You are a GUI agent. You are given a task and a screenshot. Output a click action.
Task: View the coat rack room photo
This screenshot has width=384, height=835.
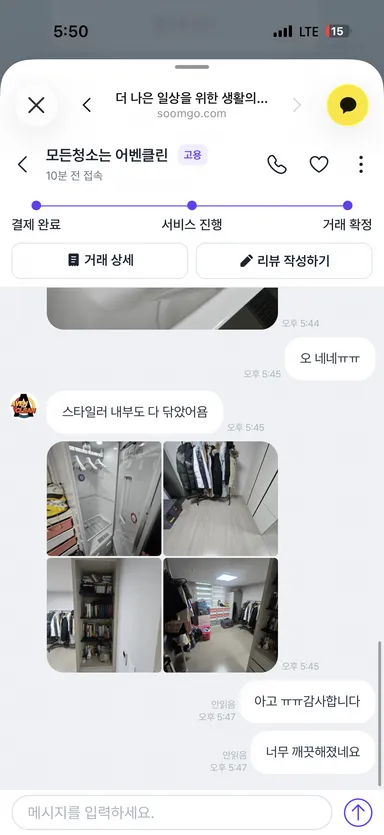pyautogui.click(x=220, y=498)
